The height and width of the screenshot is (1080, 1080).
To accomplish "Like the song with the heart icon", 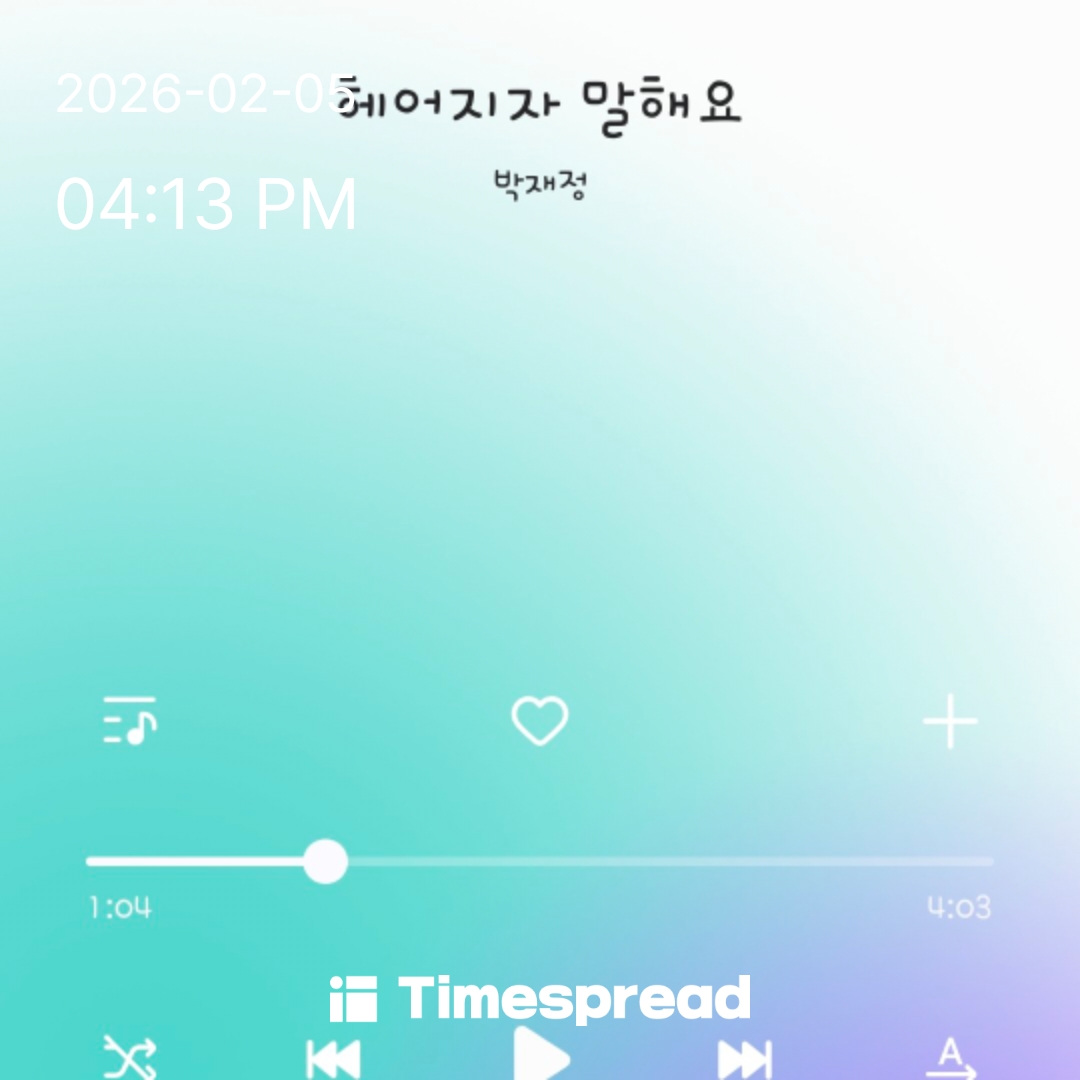I will (x=540, y=721).
